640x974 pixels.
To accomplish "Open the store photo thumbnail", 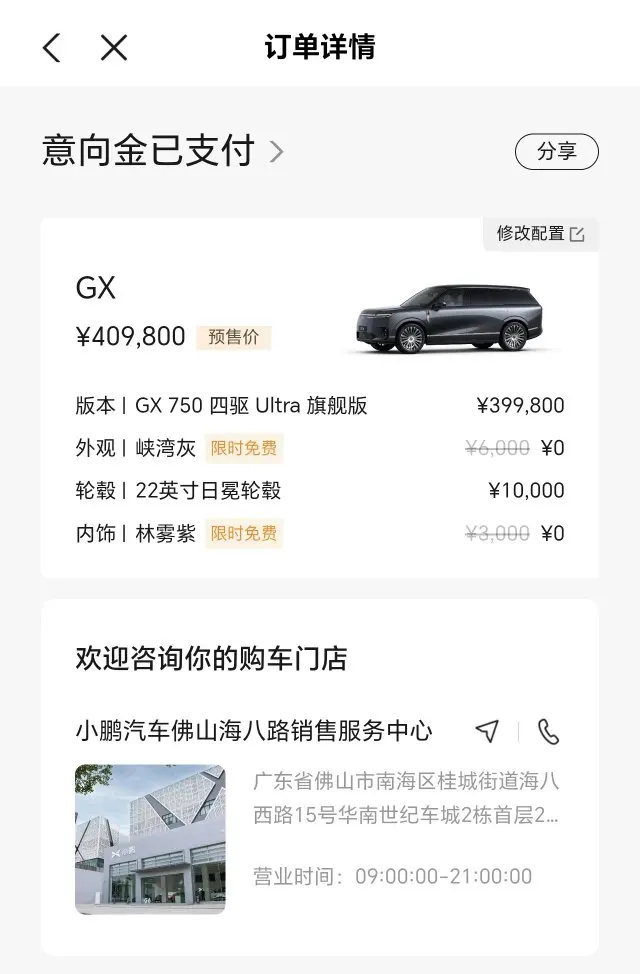I will pos(150,839).
